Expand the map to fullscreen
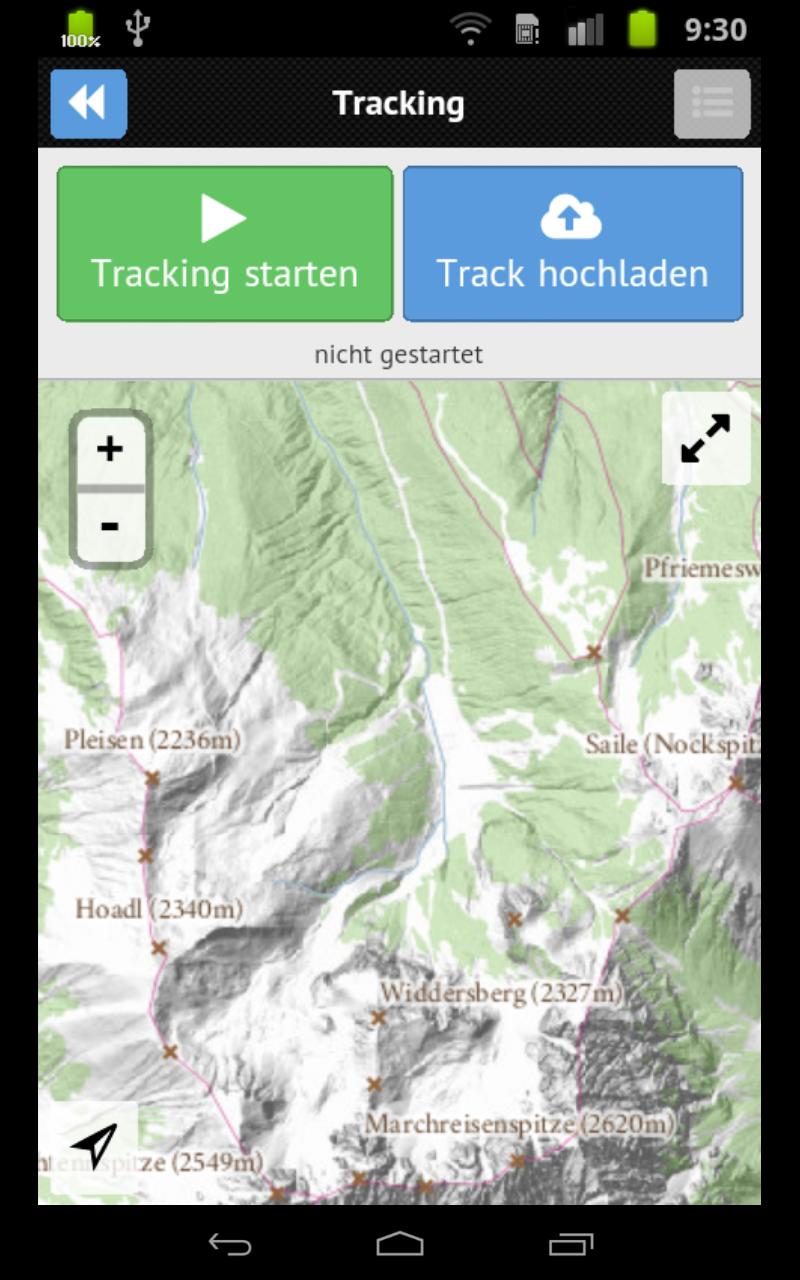The width and height of the screenshot is (800, 1280). click(x=706, y=439)
